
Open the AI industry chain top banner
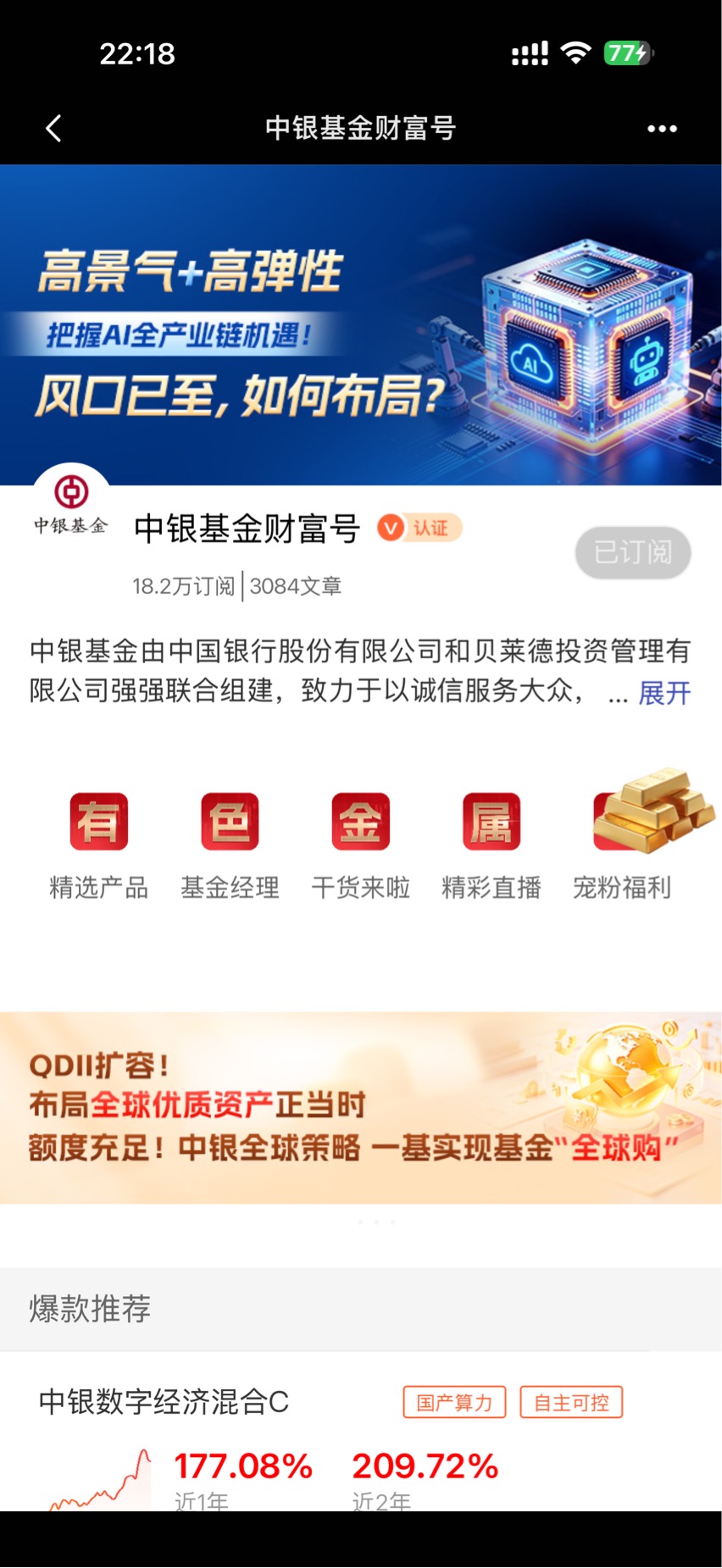point(361,324)
